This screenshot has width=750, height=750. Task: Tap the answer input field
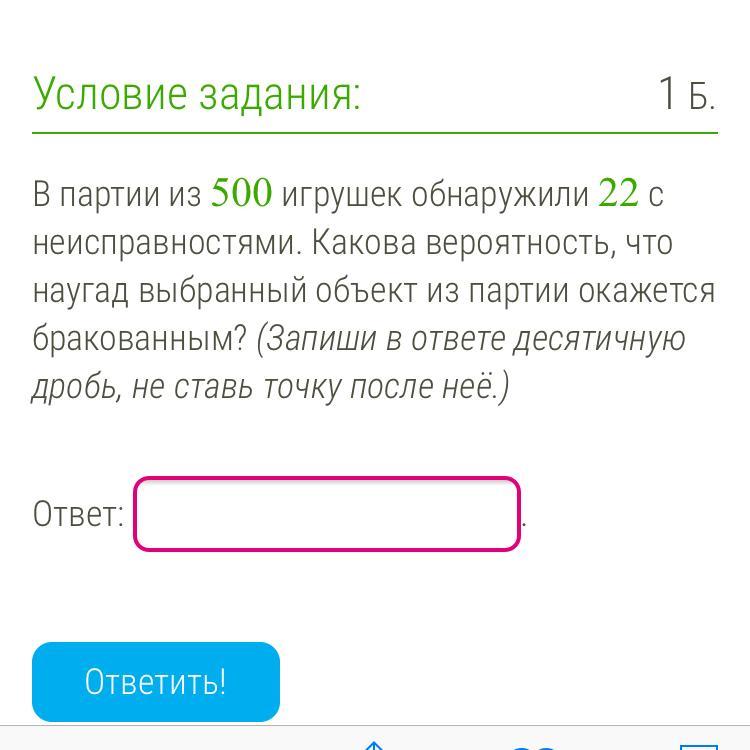point(327,514)
